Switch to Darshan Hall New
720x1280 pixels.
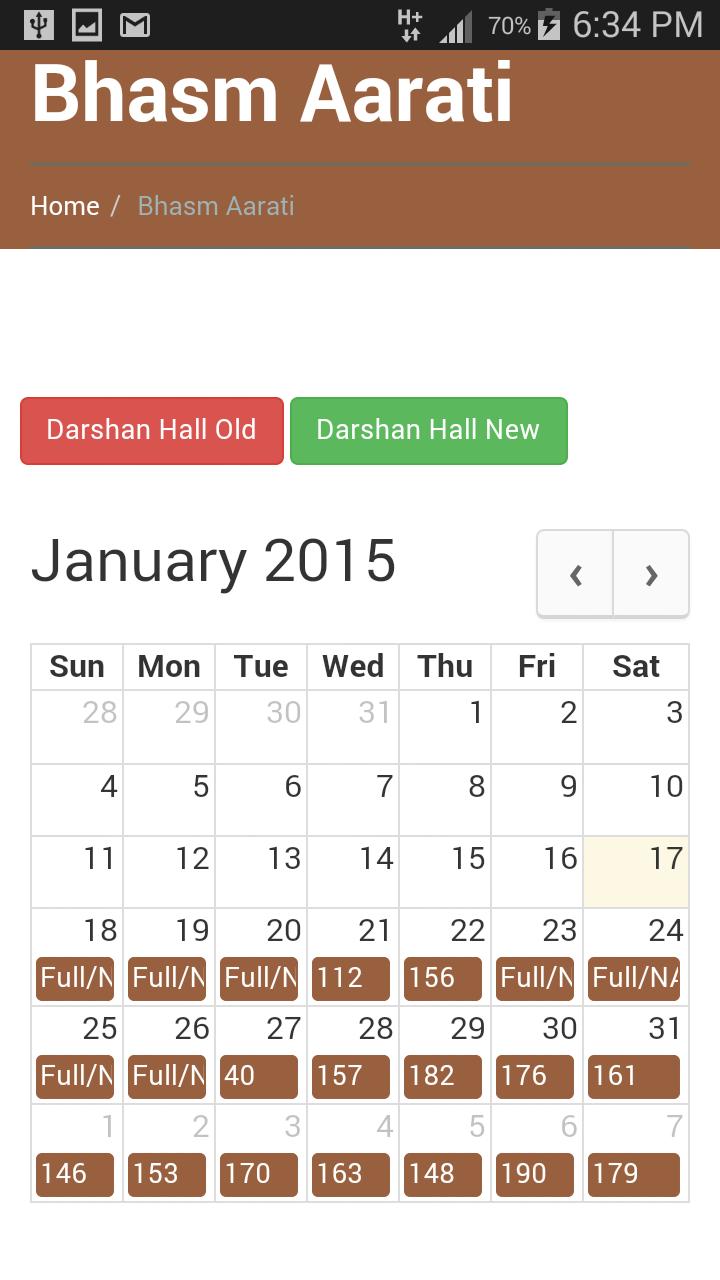tap(428, 431)
